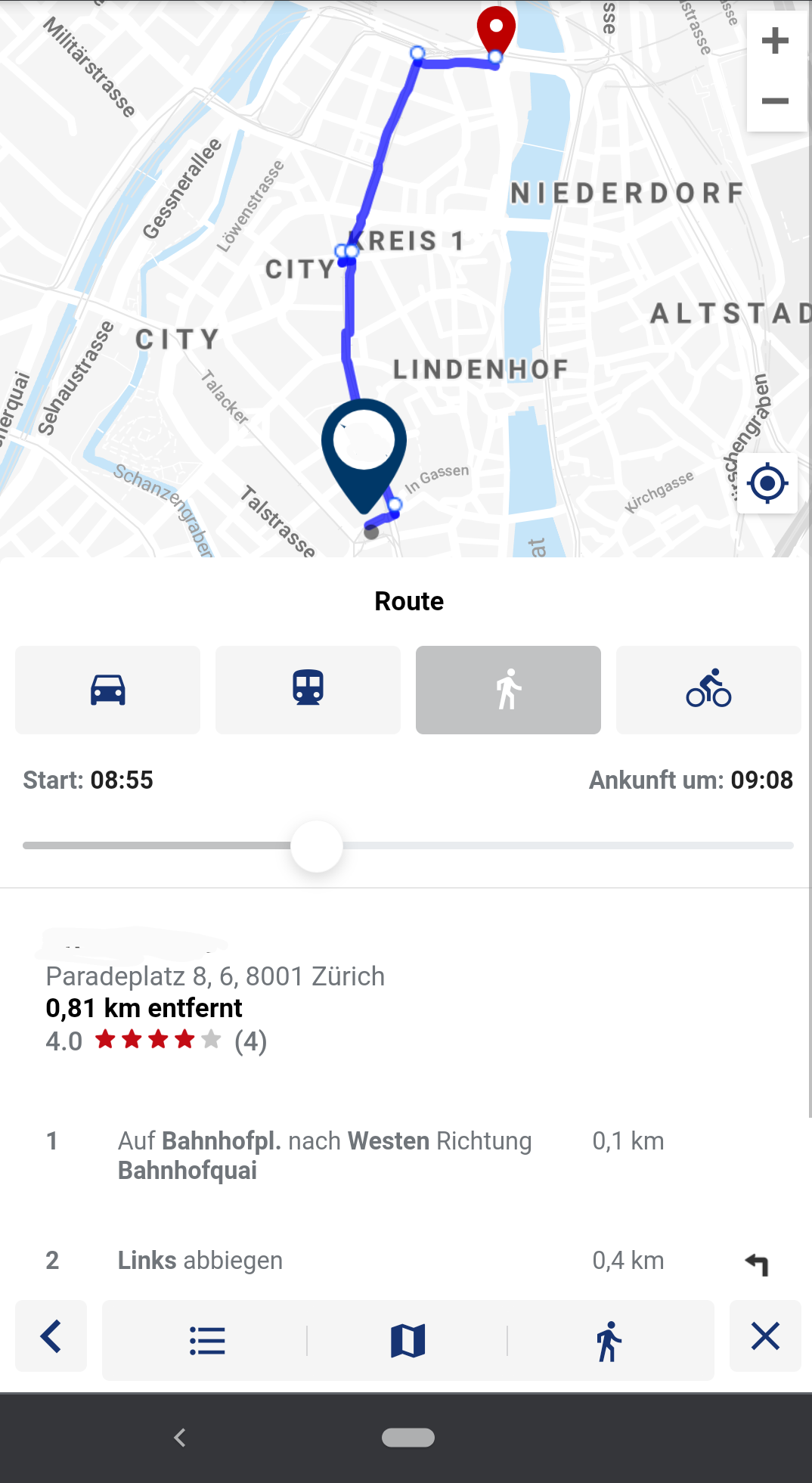
Task: Select the driving route icon
Action: [x=107, y=689]
